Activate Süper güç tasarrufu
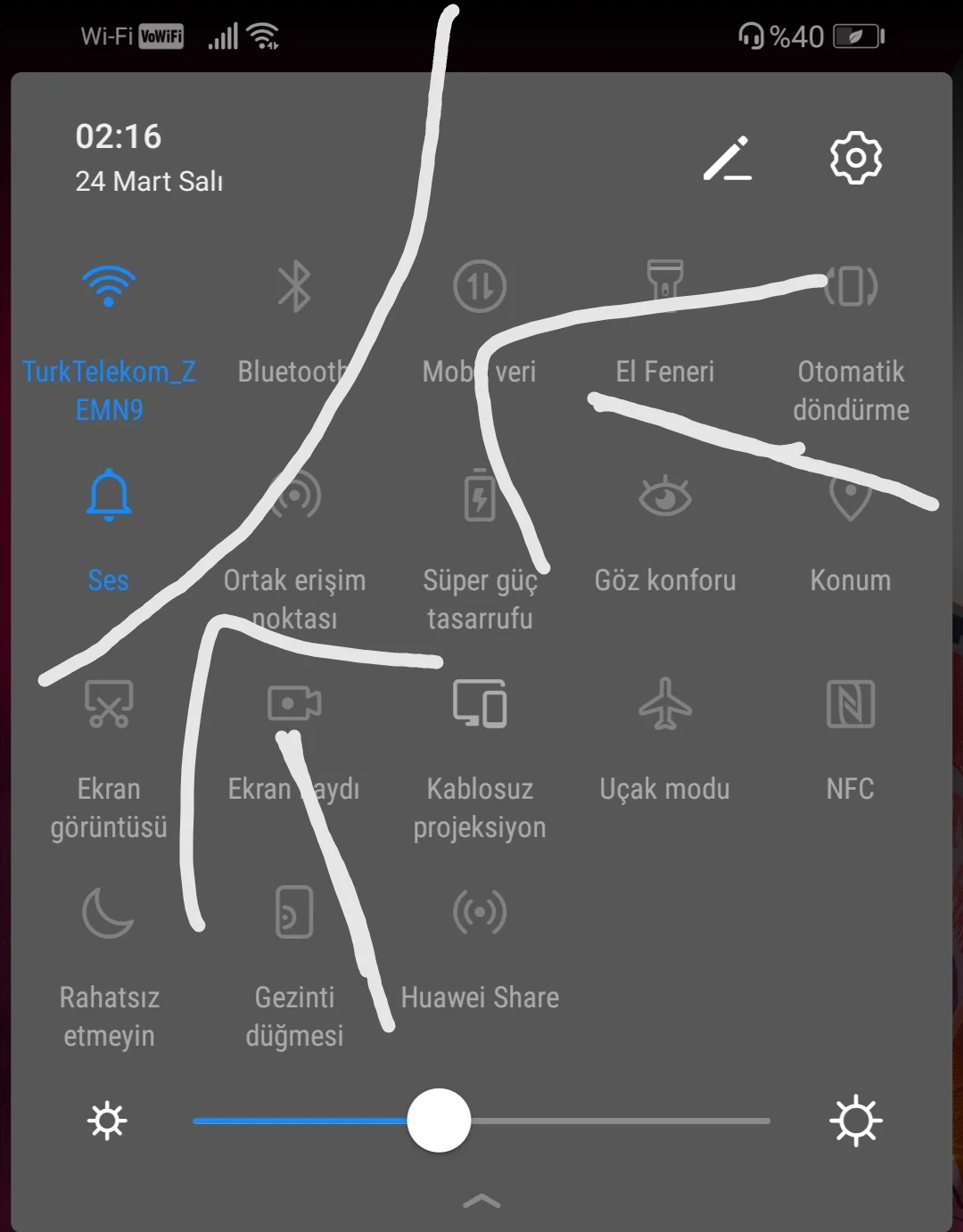Image resolution: width=963 pixels, height=1232 pixels. click(480, 496)
